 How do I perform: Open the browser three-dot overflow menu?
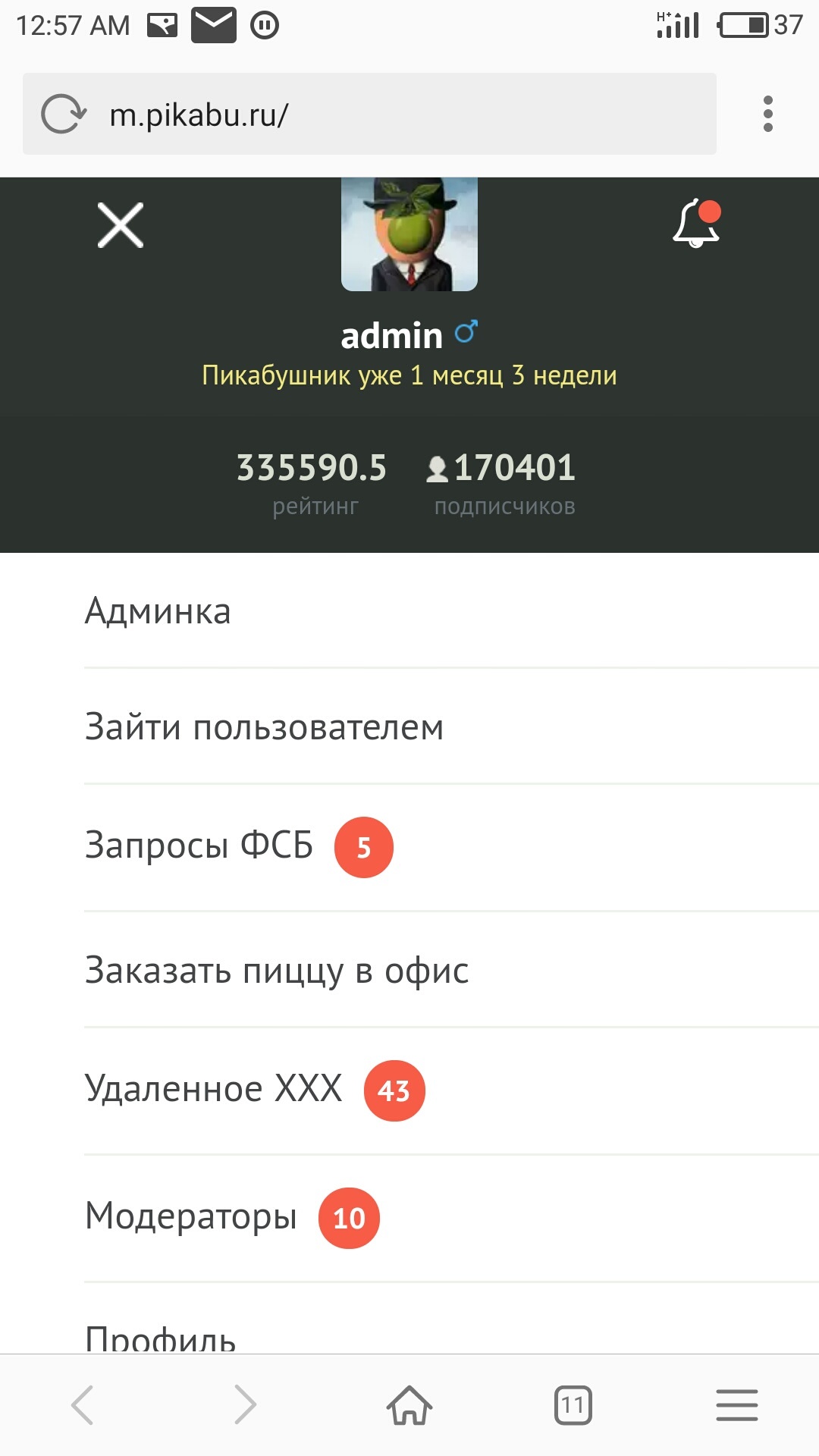(x=768, y=114)
